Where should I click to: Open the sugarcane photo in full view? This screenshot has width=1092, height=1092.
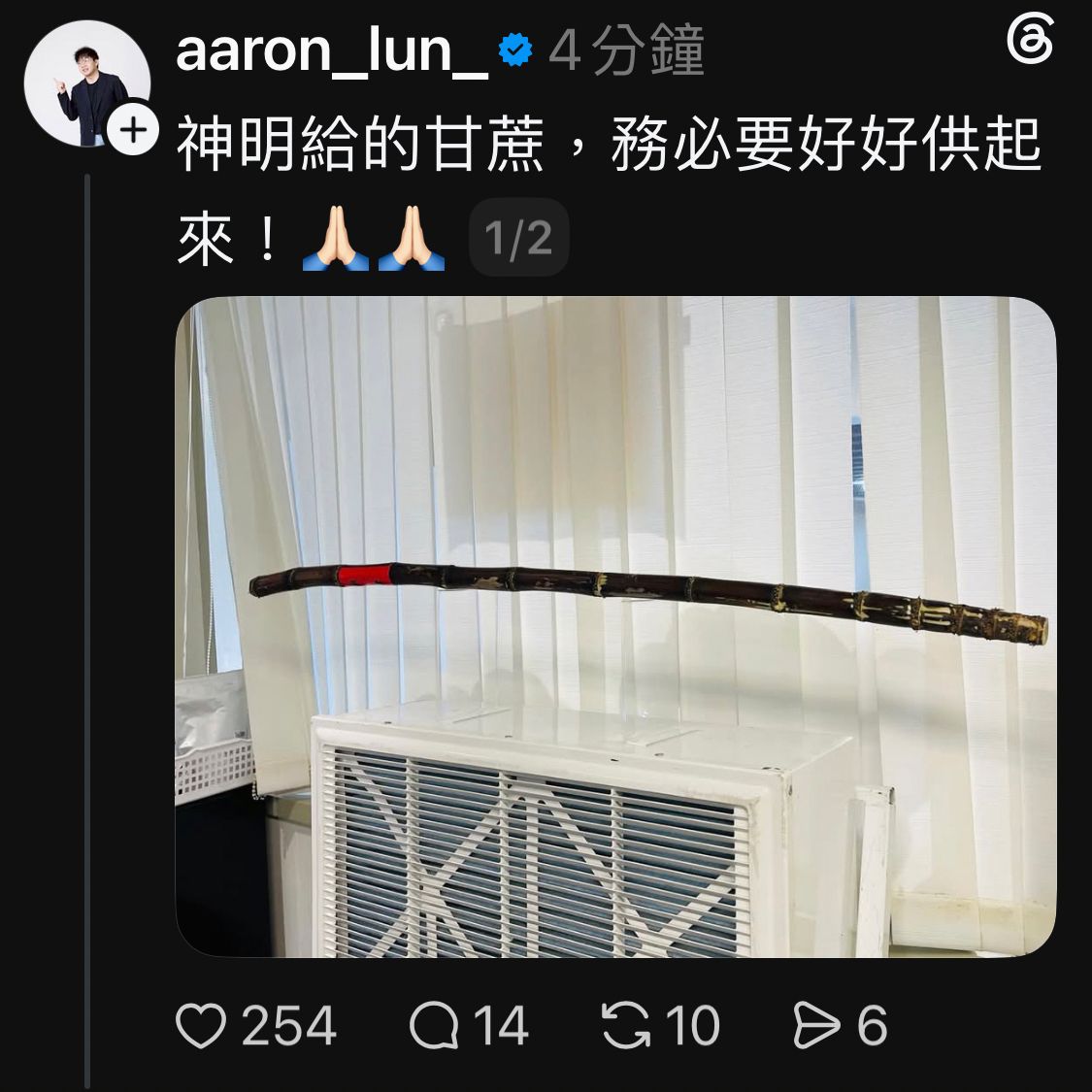click(615, 627)
